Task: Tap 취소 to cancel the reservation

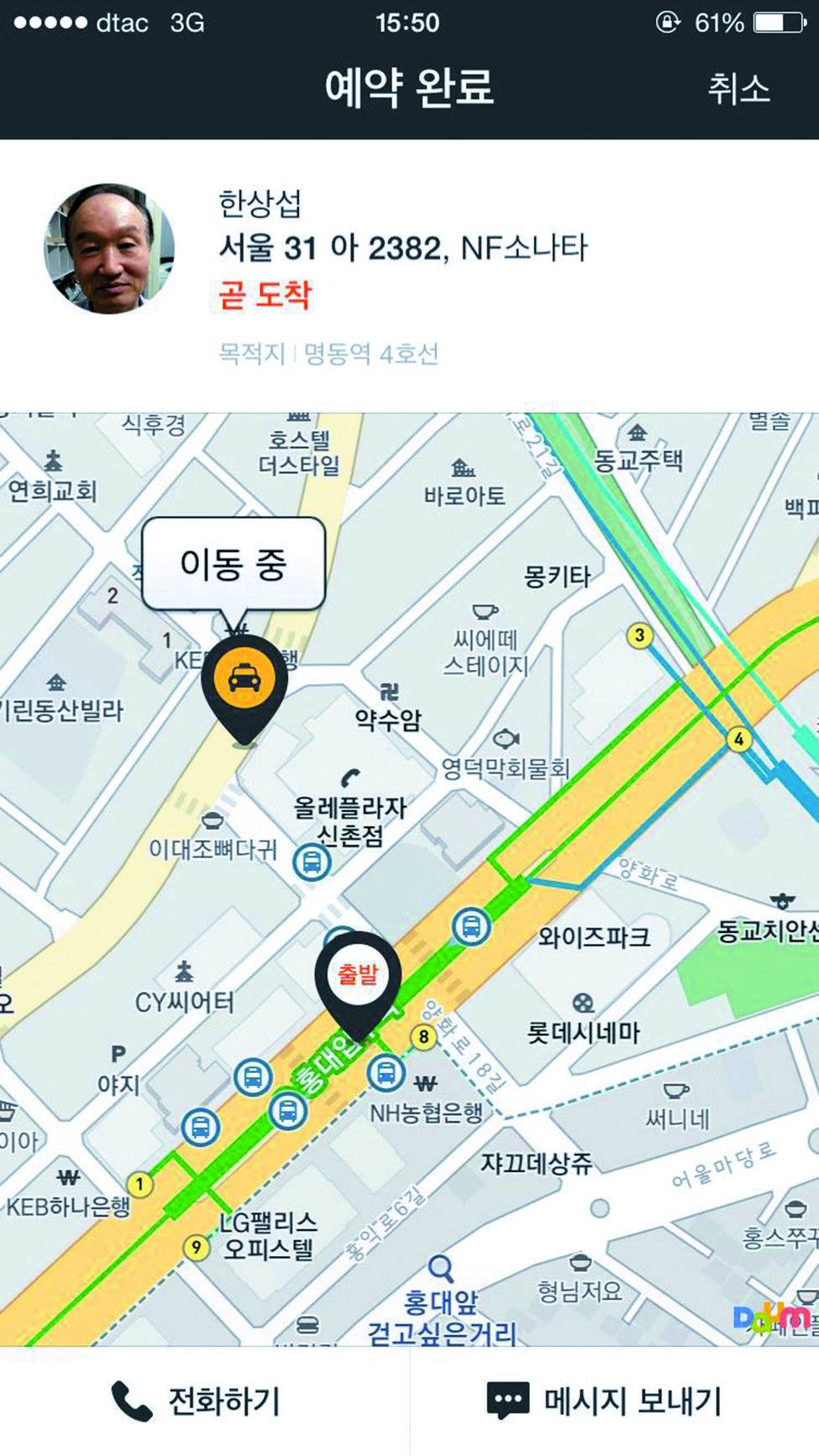Action: [x=738, y=88]
